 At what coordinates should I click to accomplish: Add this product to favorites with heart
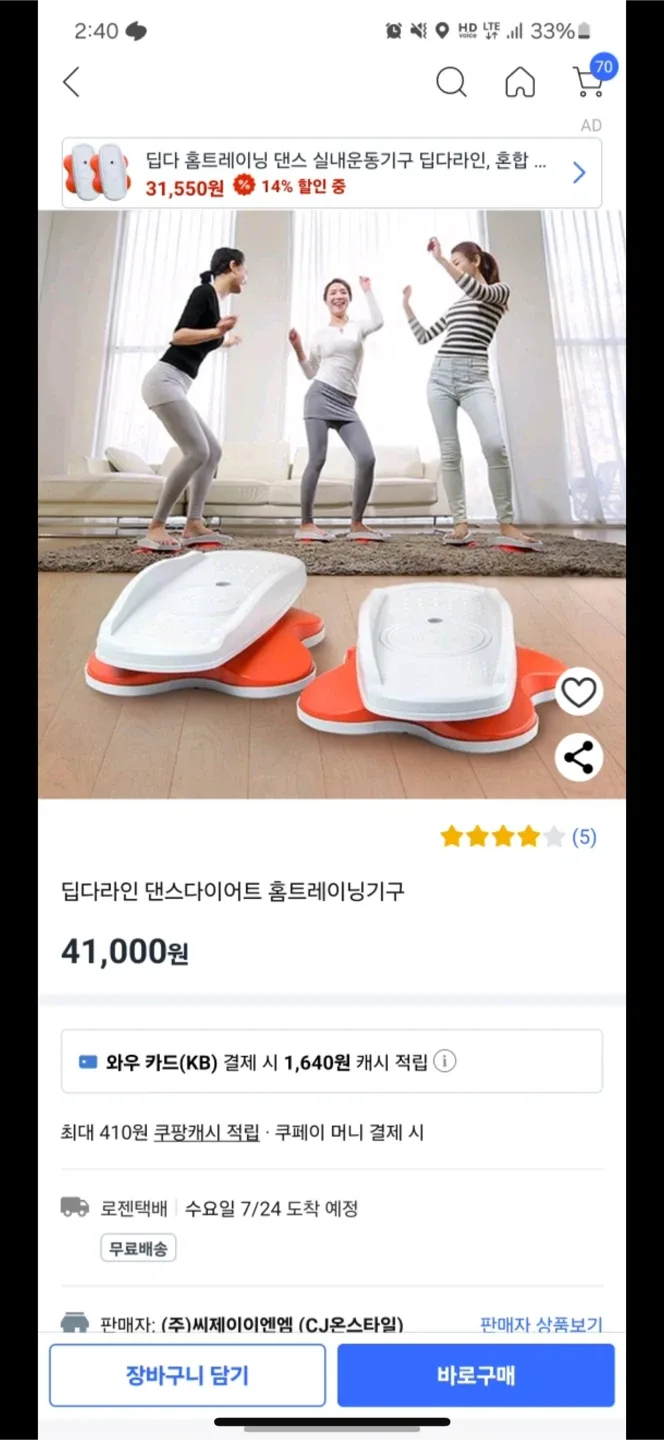tap(578, 692)
